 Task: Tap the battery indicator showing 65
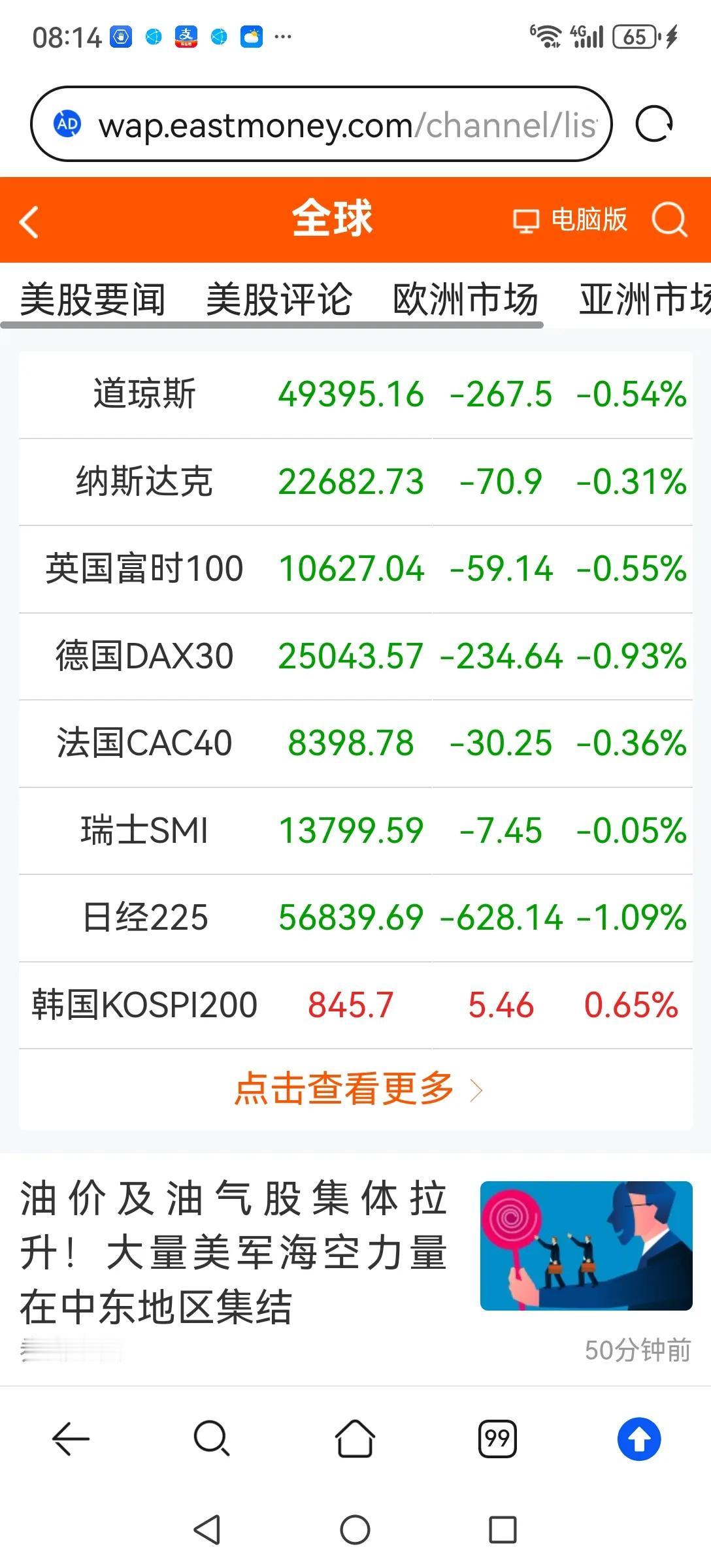[x=629, y=37]
